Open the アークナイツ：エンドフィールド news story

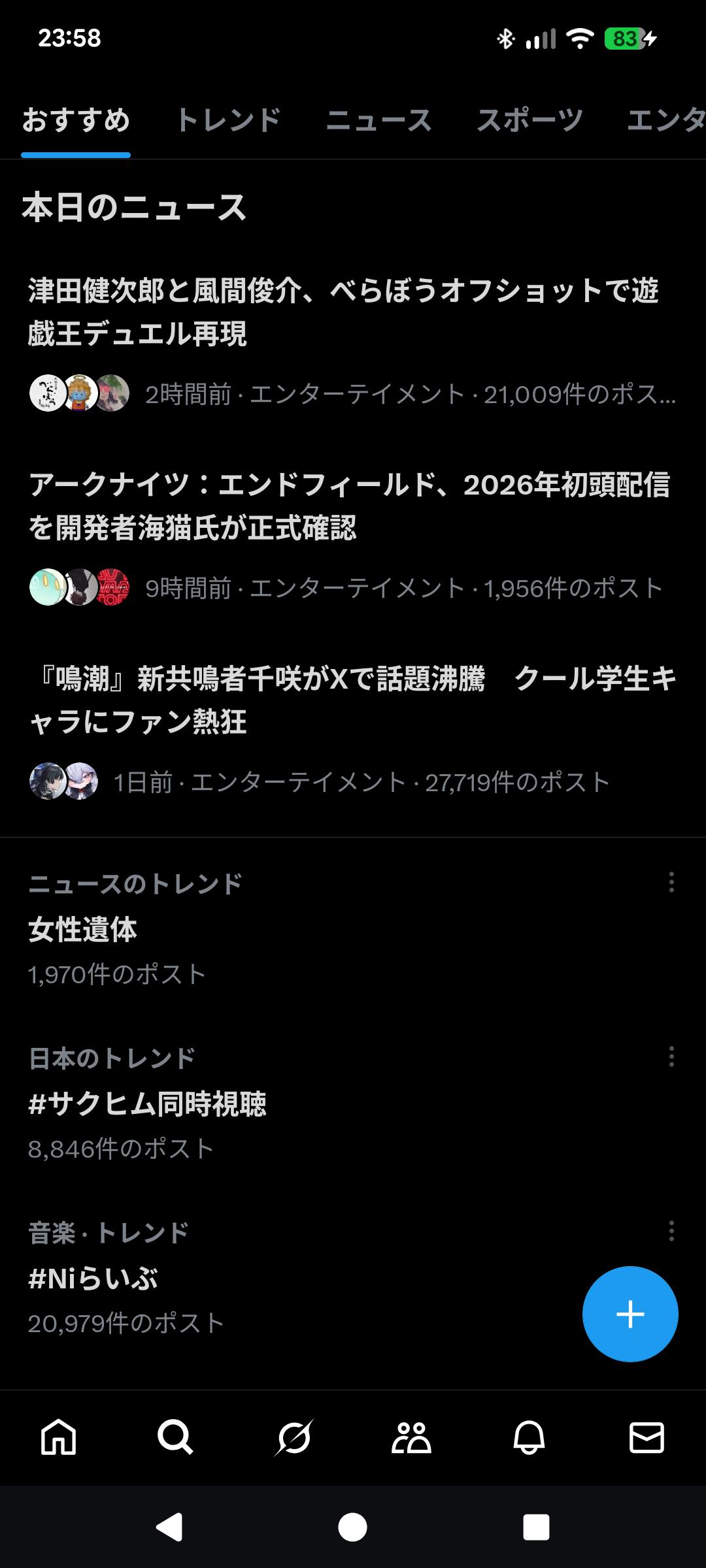350,506
